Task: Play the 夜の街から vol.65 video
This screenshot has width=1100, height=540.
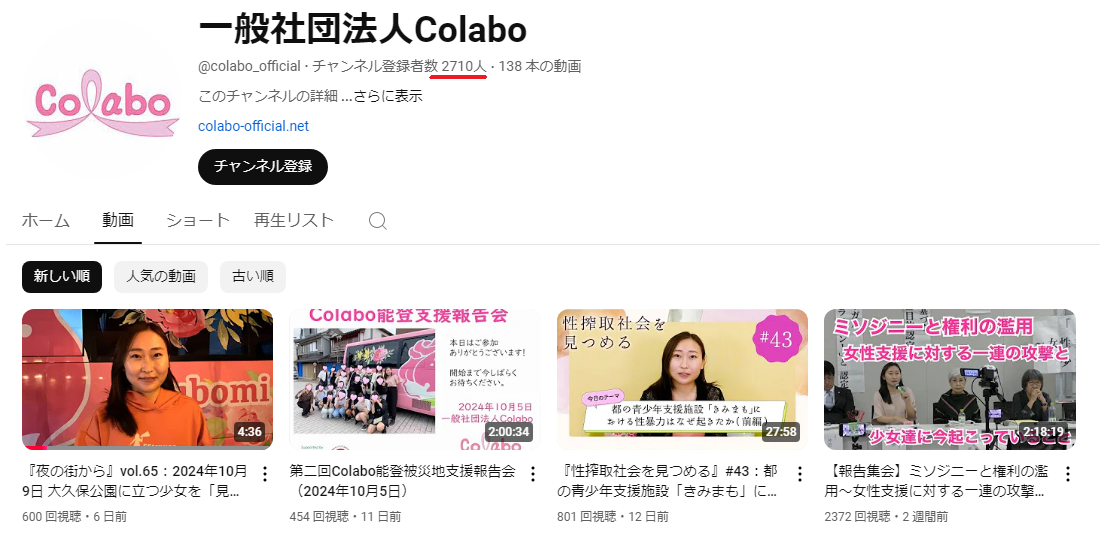Action: (x=147, y=379)
